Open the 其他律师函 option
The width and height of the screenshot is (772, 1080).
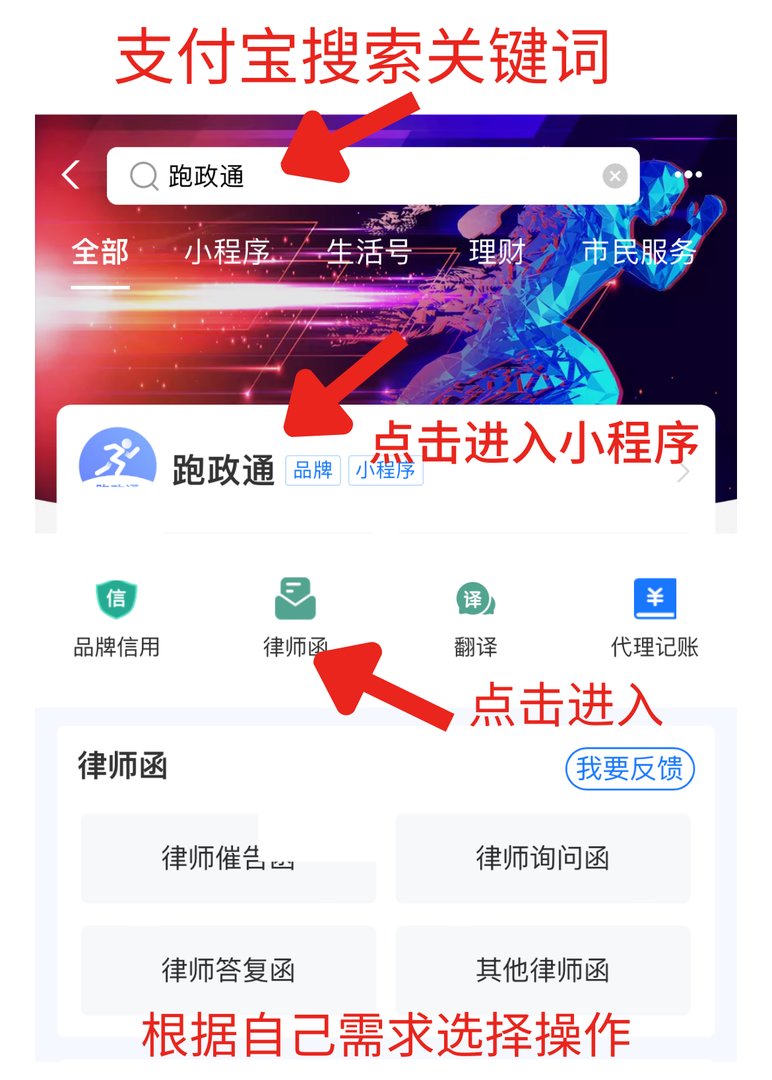[543, 969]
